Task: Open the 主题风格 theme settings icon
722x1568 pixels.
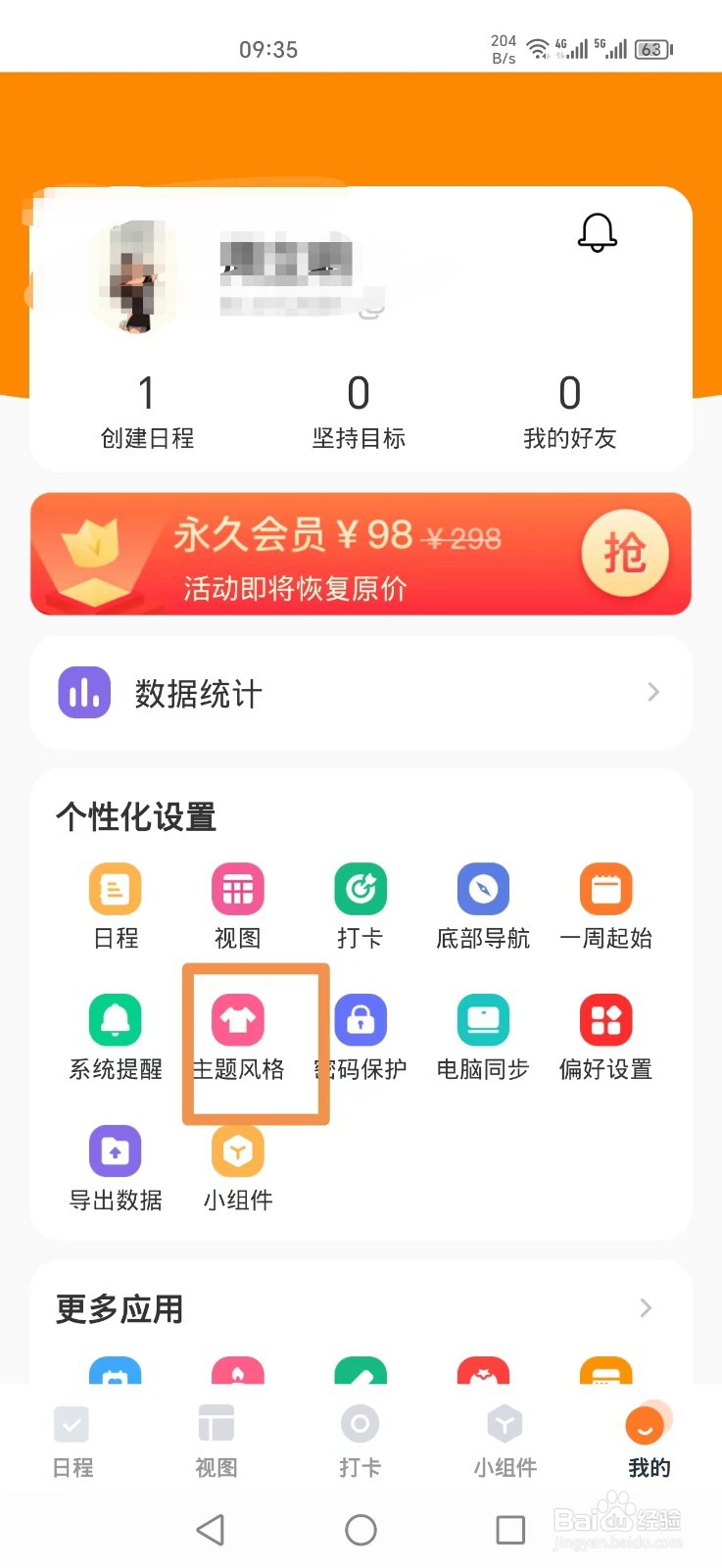Action: point(236,1019)
